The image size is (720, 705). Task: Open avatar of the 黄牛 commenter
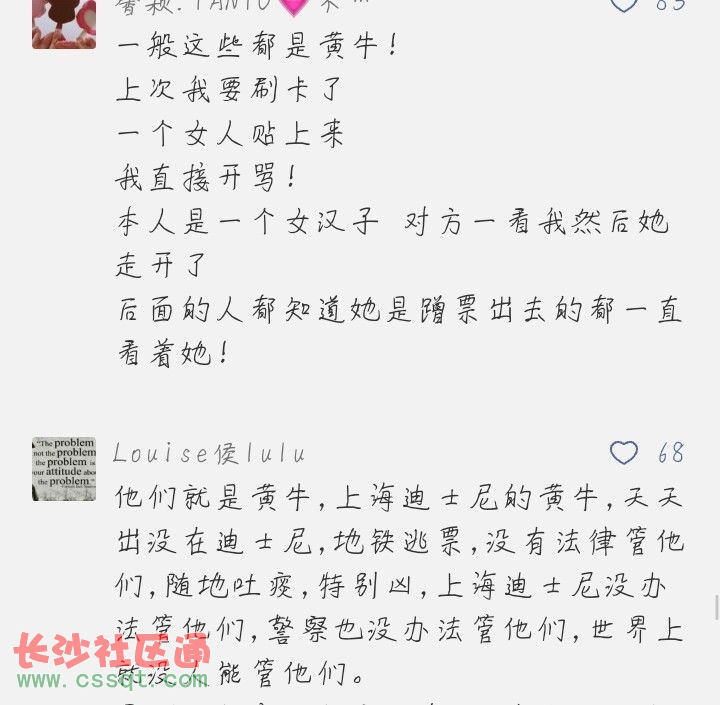click(x=64, y=22)
